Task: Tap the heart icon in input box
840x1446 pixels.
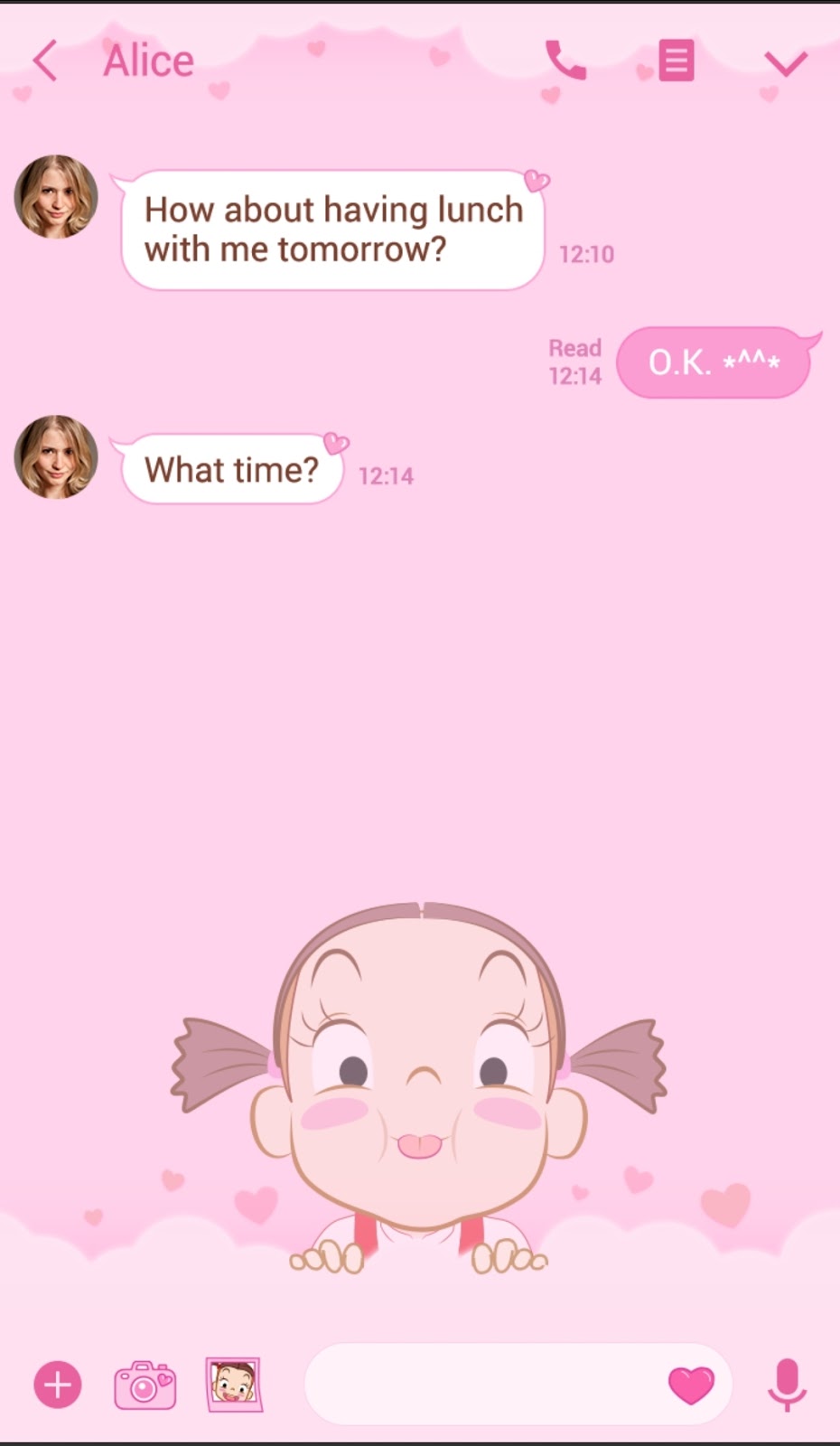Action: [x=691, y=1385]
